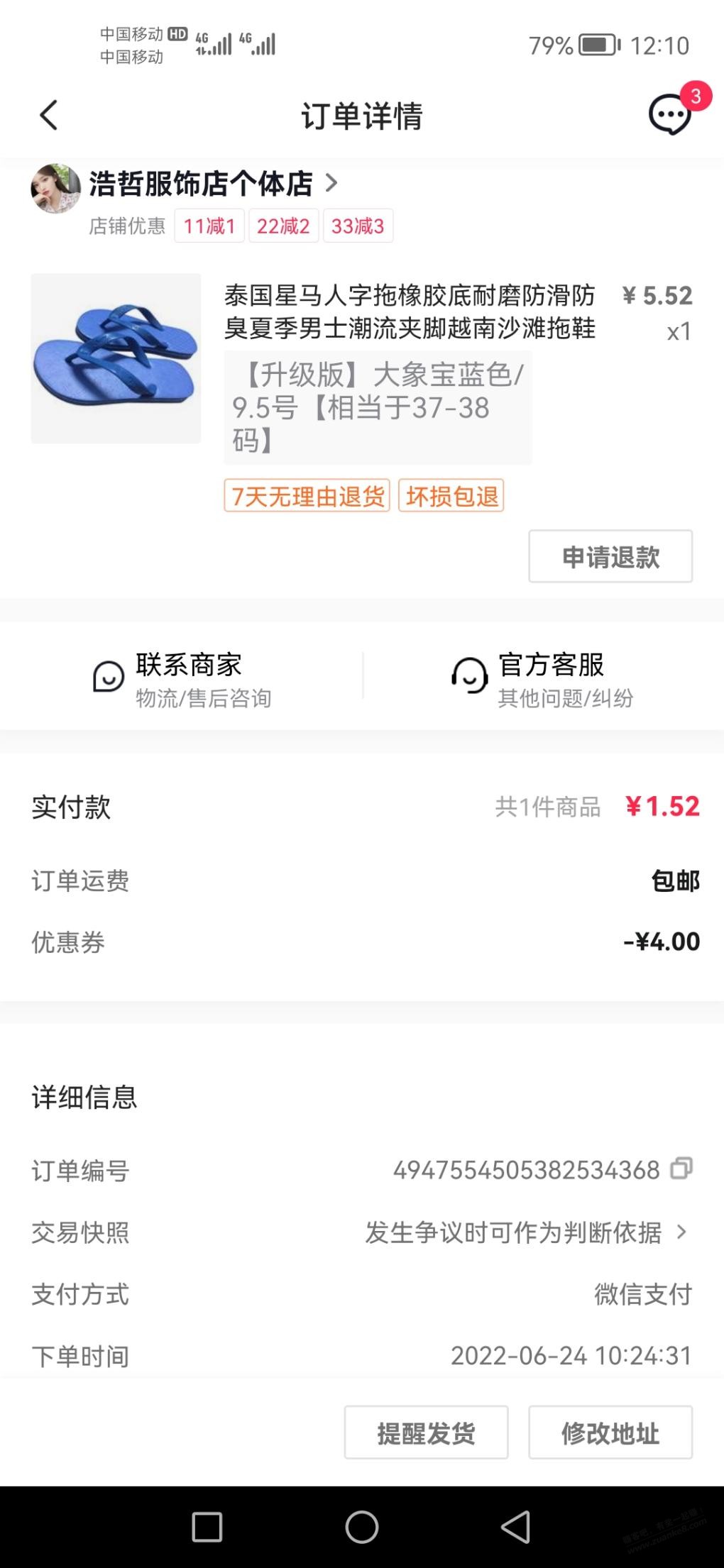Select the 11减1 store coupon chip
The height and width of the screenshot is (1568, 724).
209,226
